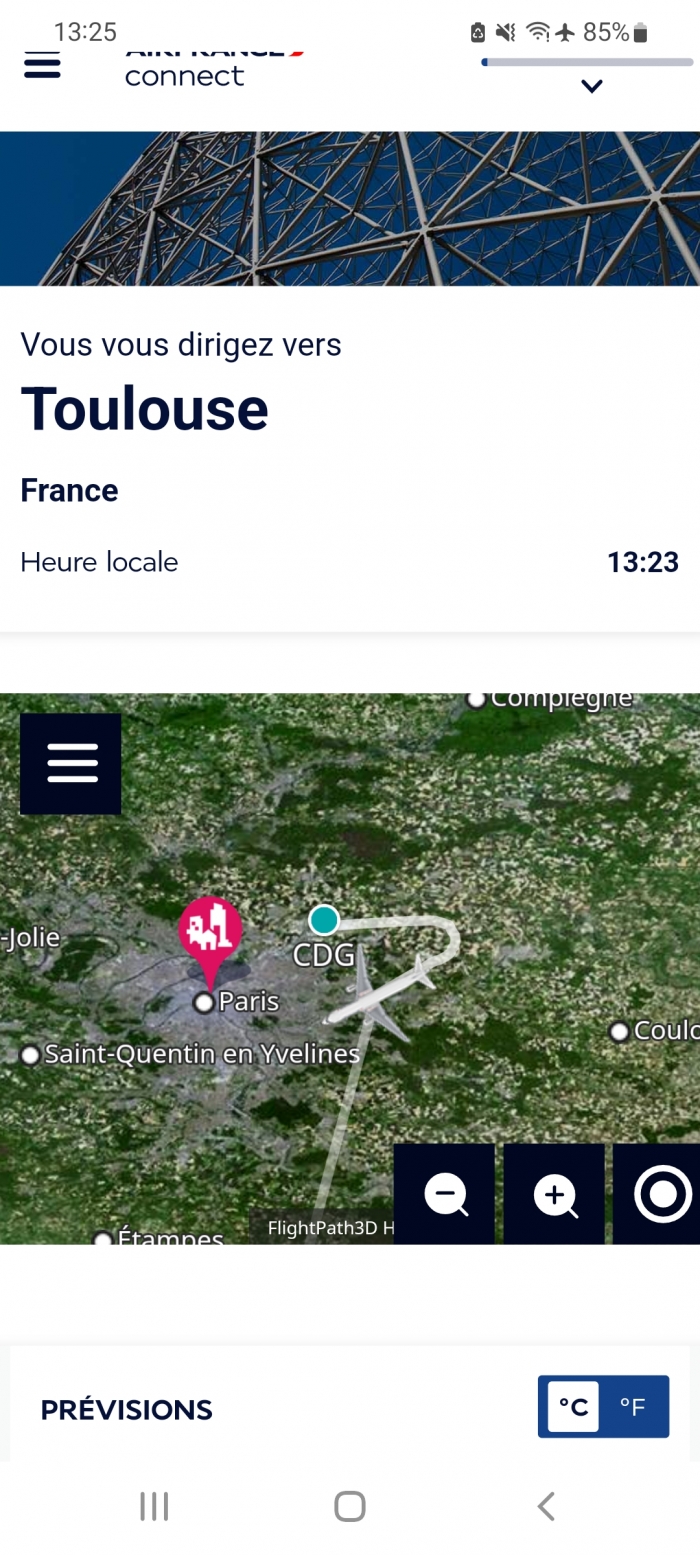Open the Air France Connect hamburger menu
The height and width of the screenshot is (1555, 700).
(42, 66)
